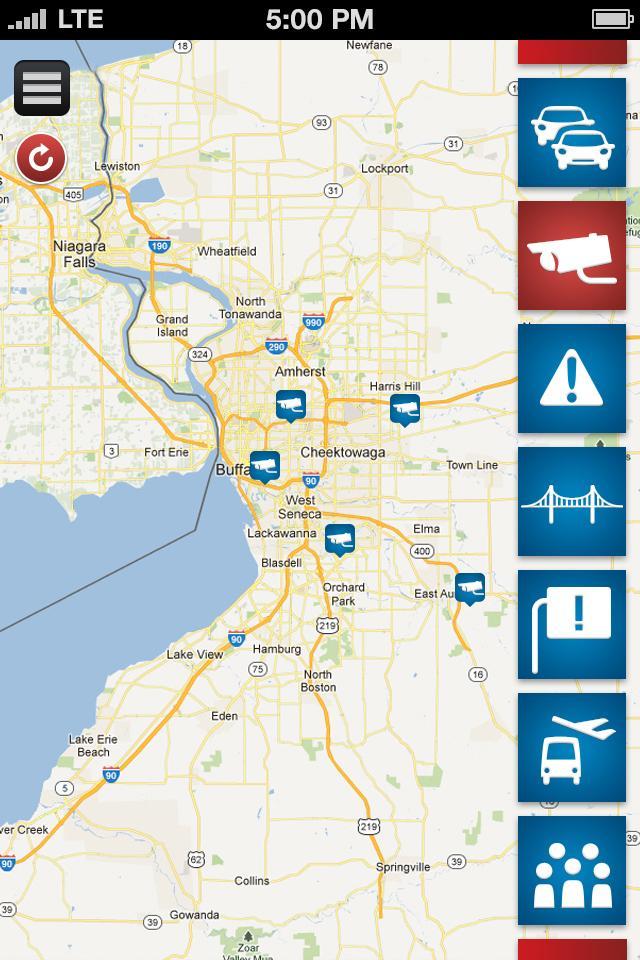
Task: Open the bridge crossings layer button
Action: click(x=572, y=501)
